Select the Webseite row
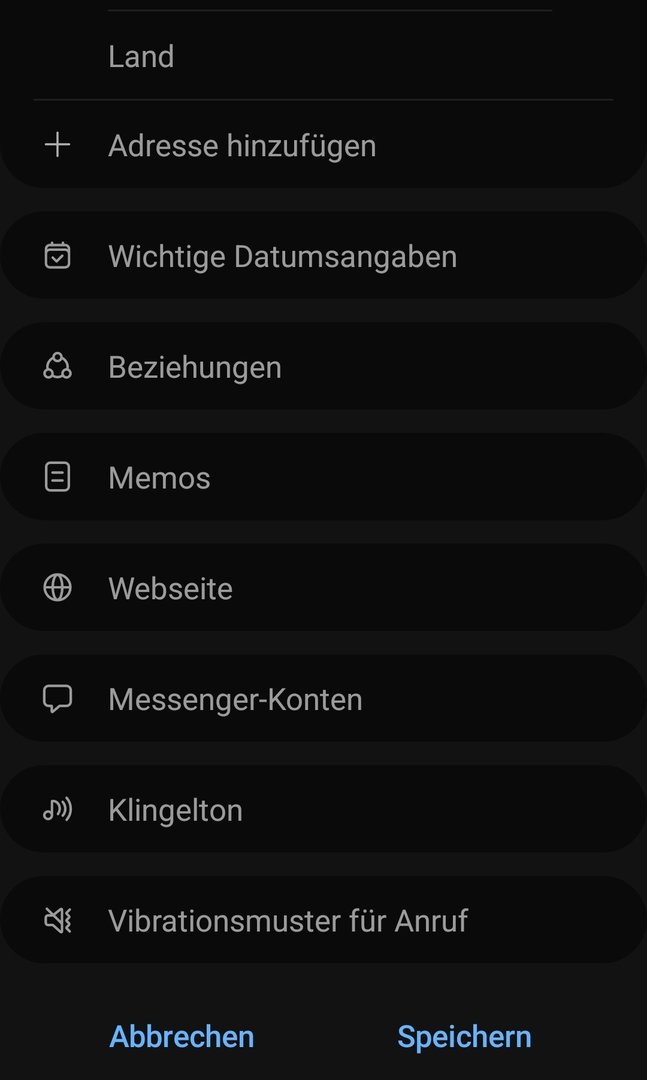The image size is (647, 1080). (x=323, y=588)
